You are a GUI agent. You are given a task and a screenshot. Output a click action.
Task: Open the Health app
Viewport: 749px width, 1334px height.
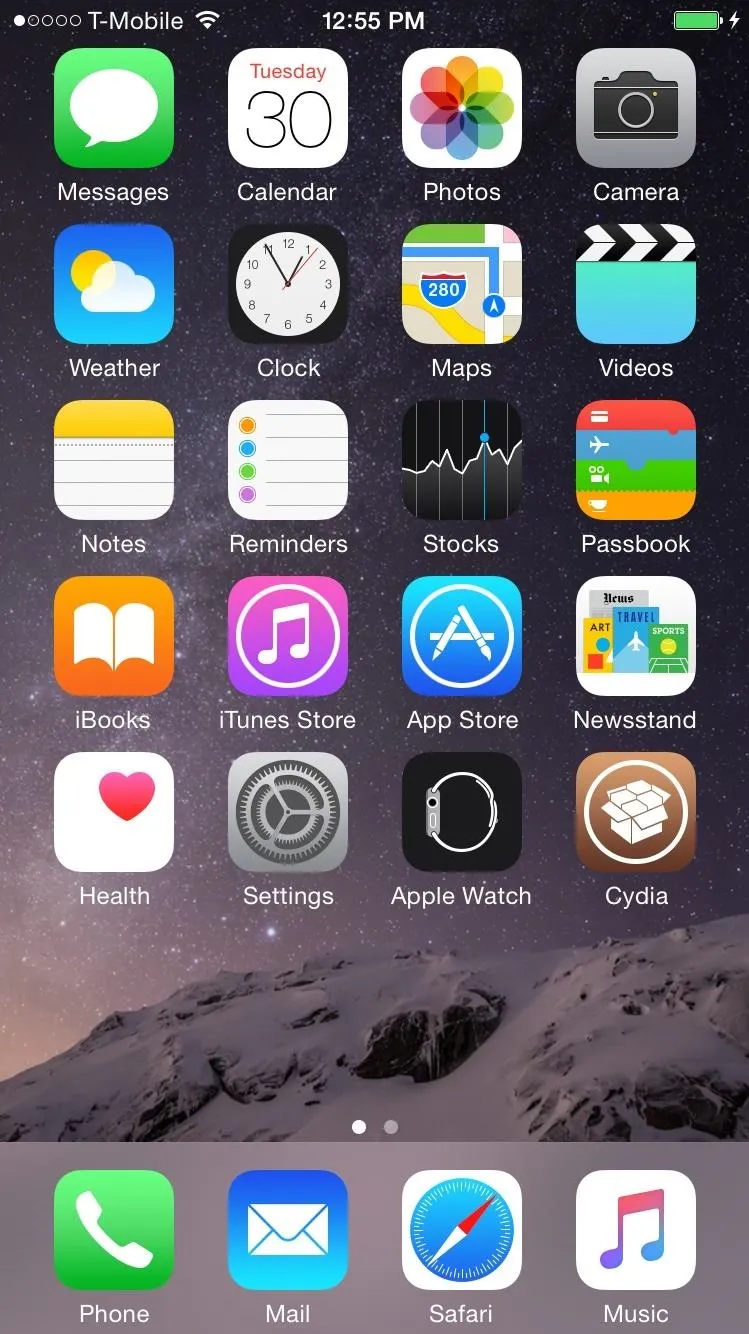(114, 812)
